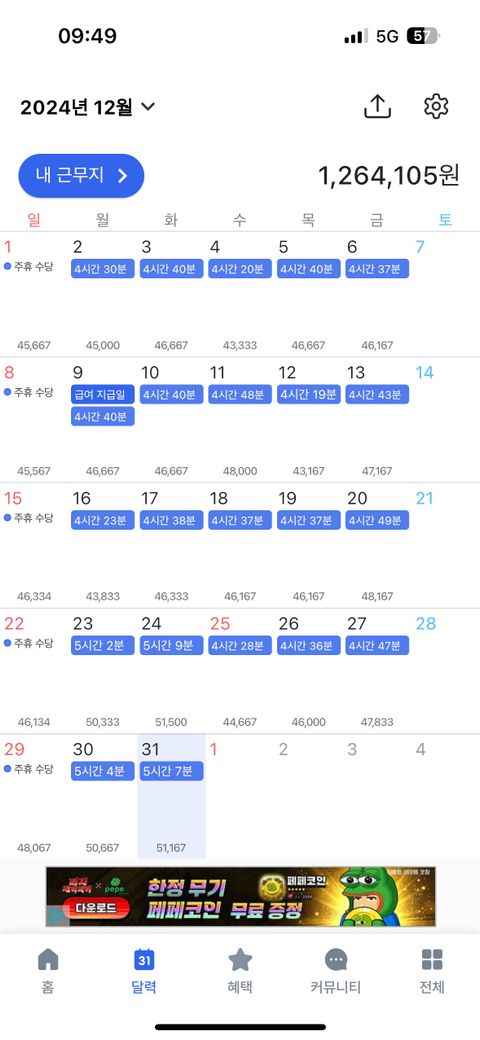Open the 내 근무지 button

coord(81,176)
